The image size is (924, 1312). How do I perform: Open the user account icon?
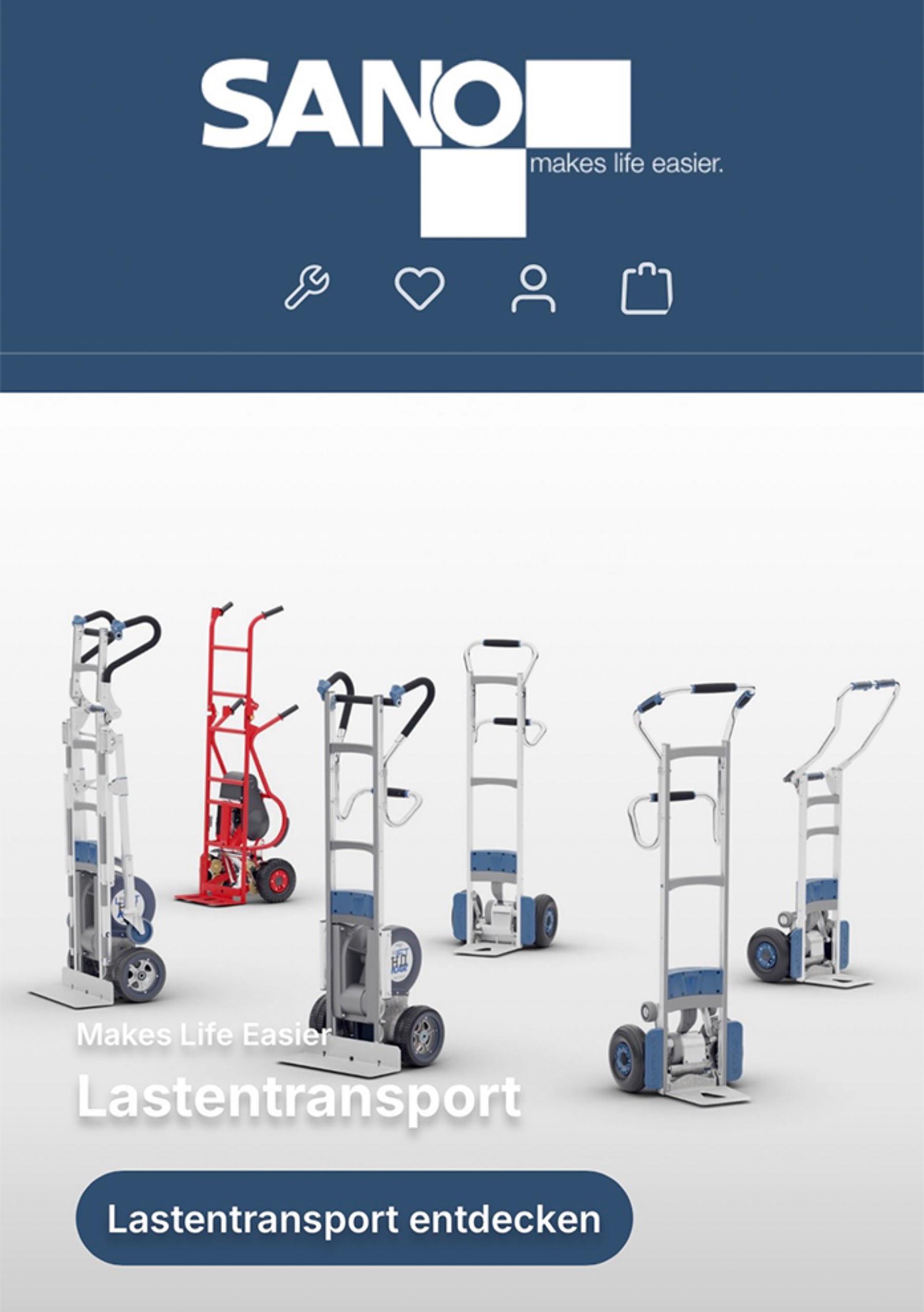533,288
